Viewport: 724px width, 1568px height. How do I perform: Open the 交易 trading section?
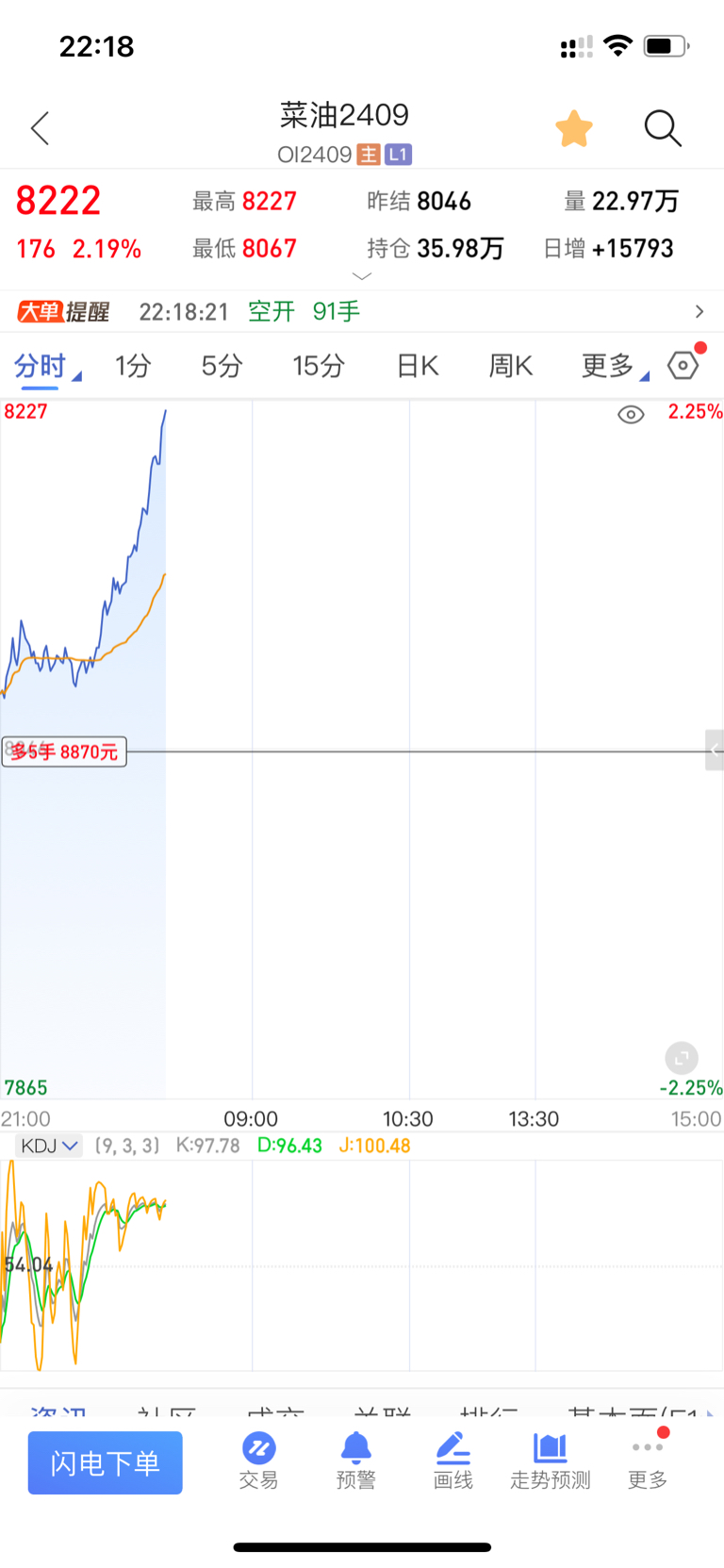pos(258,1461)
